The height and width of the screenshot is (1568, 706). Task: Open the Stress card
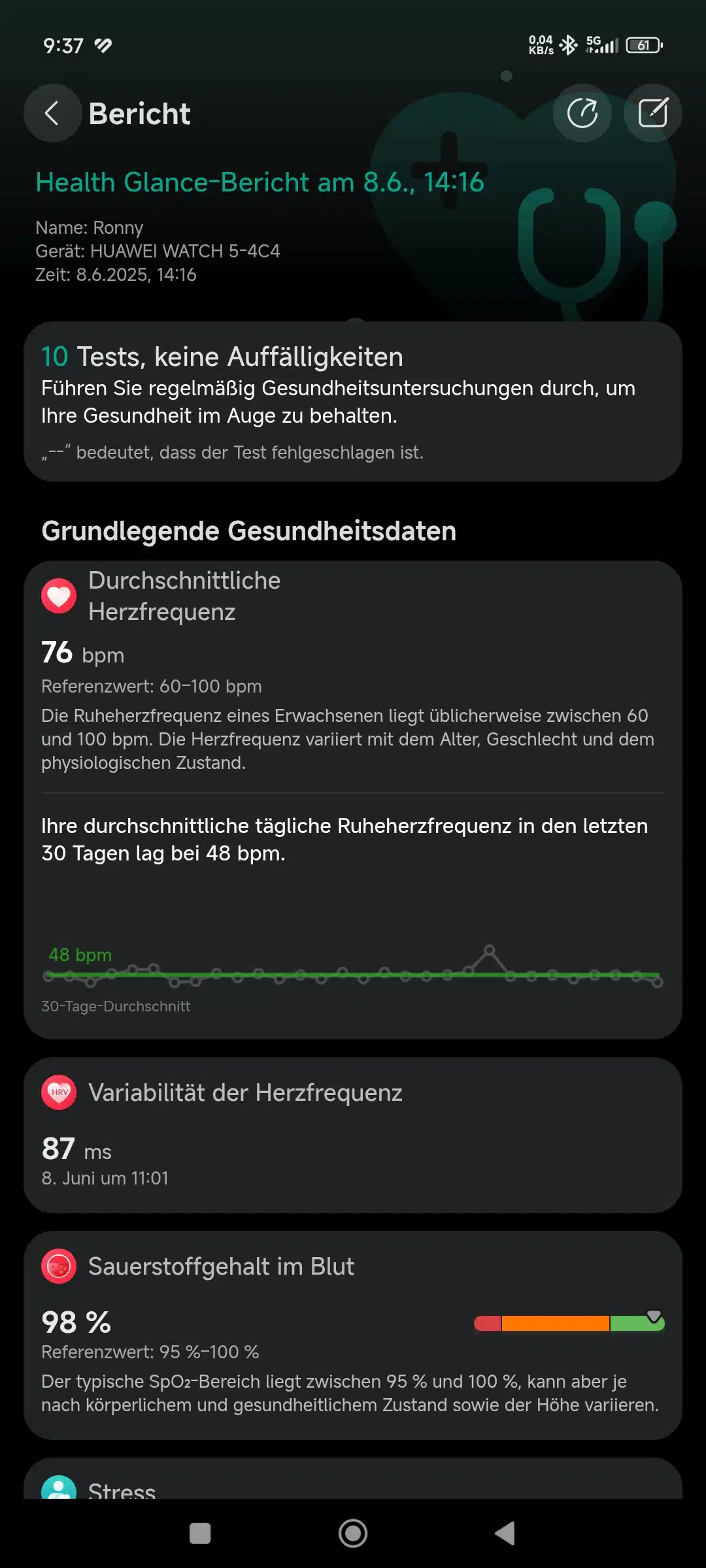point(353,1479)
